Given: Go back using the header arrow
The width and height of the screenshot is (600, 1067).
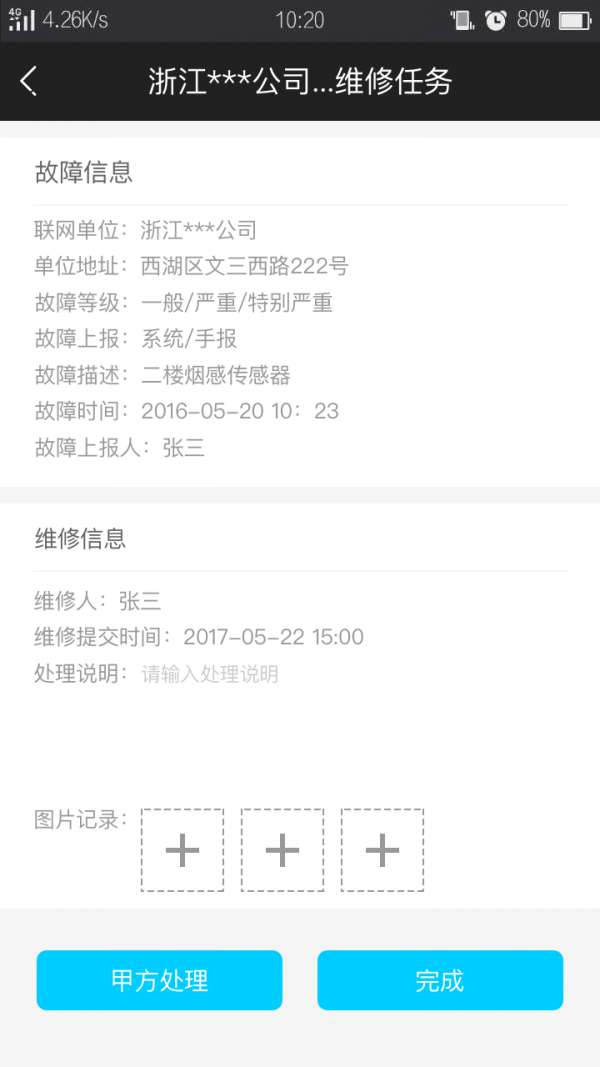Looking at the screenshot, I should click(28, 82).
